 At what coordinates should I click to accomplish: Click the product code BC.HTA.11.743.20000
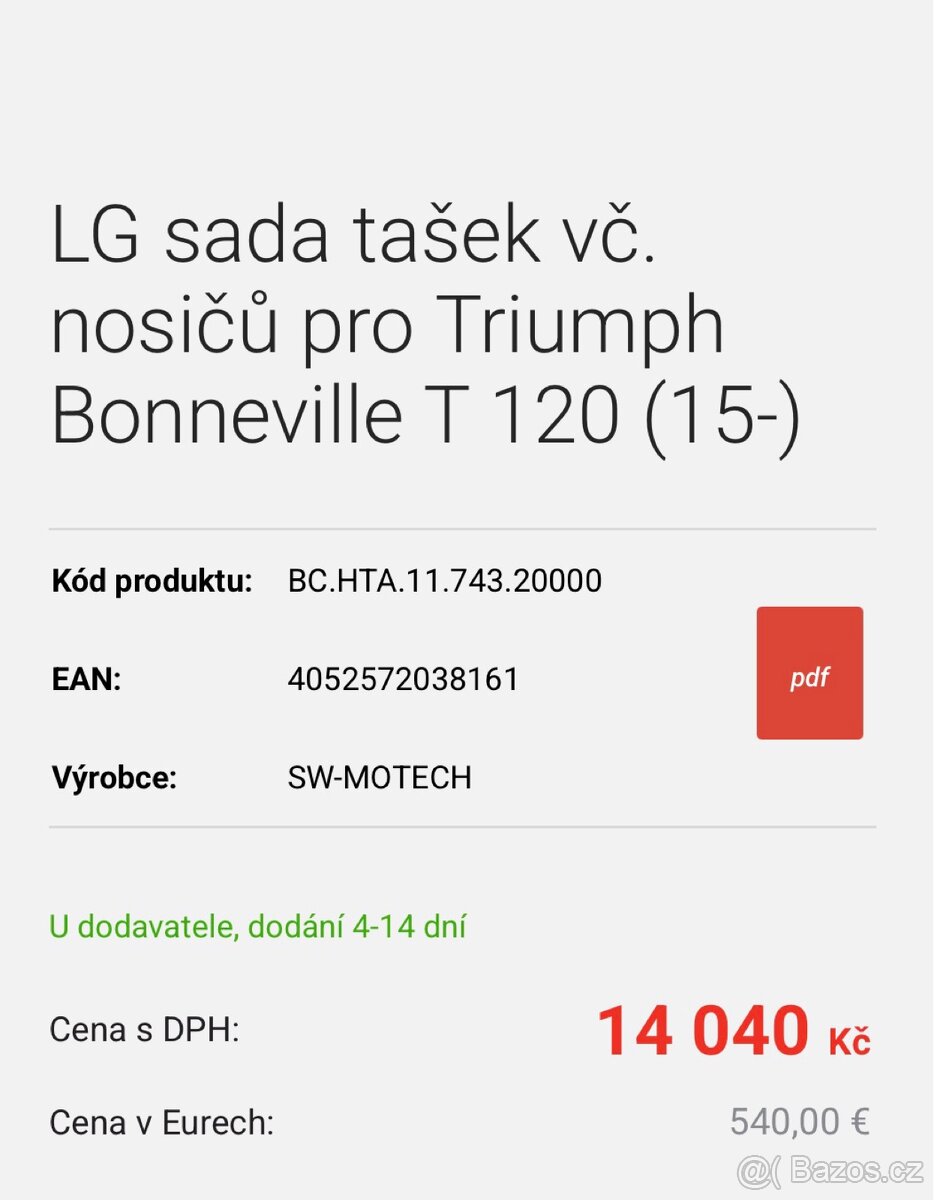click(444, 580)
